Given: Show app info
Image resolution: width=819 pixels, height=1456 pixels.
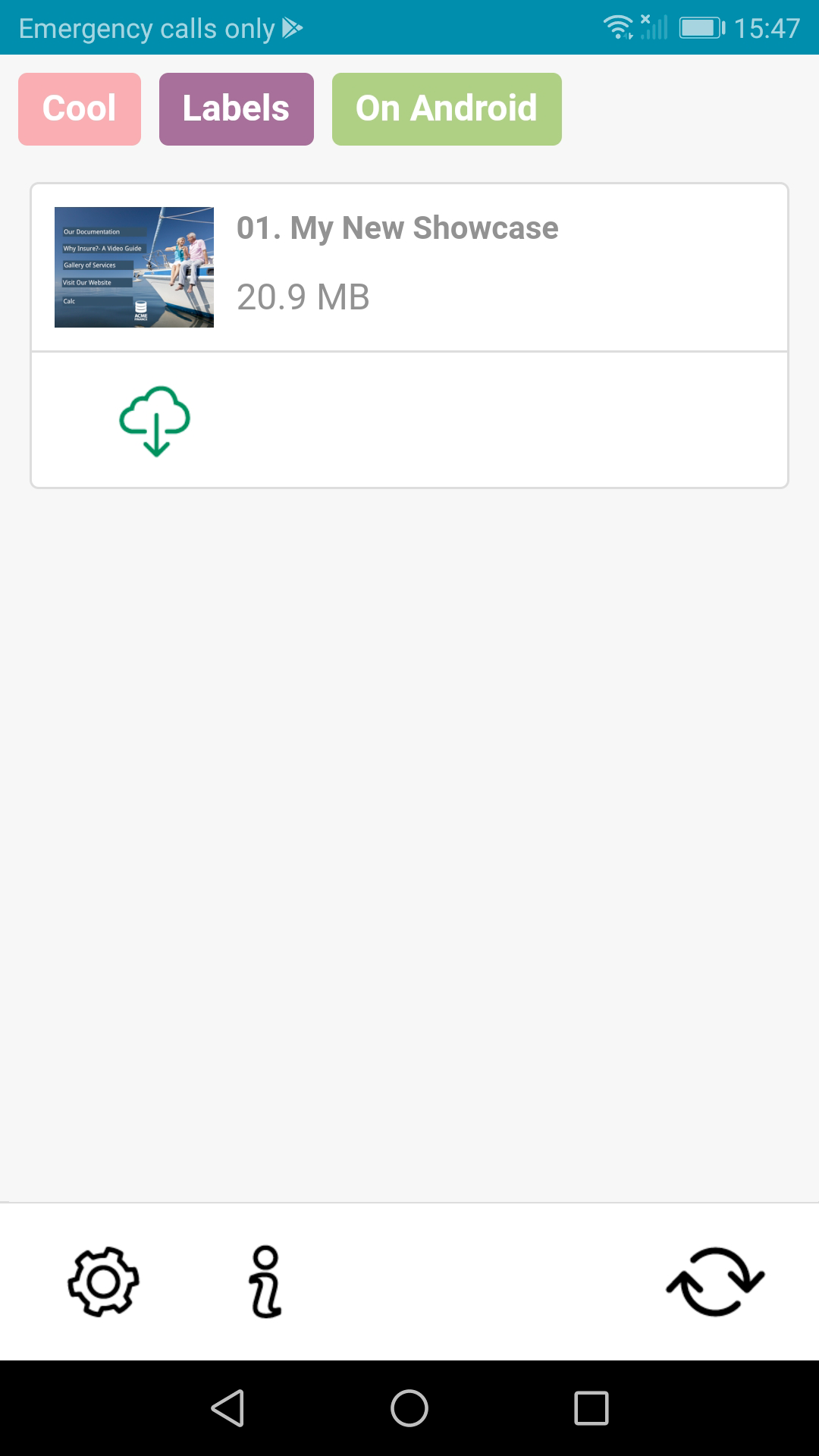Looking at the screenshot, I should (x=265, y=1282).
